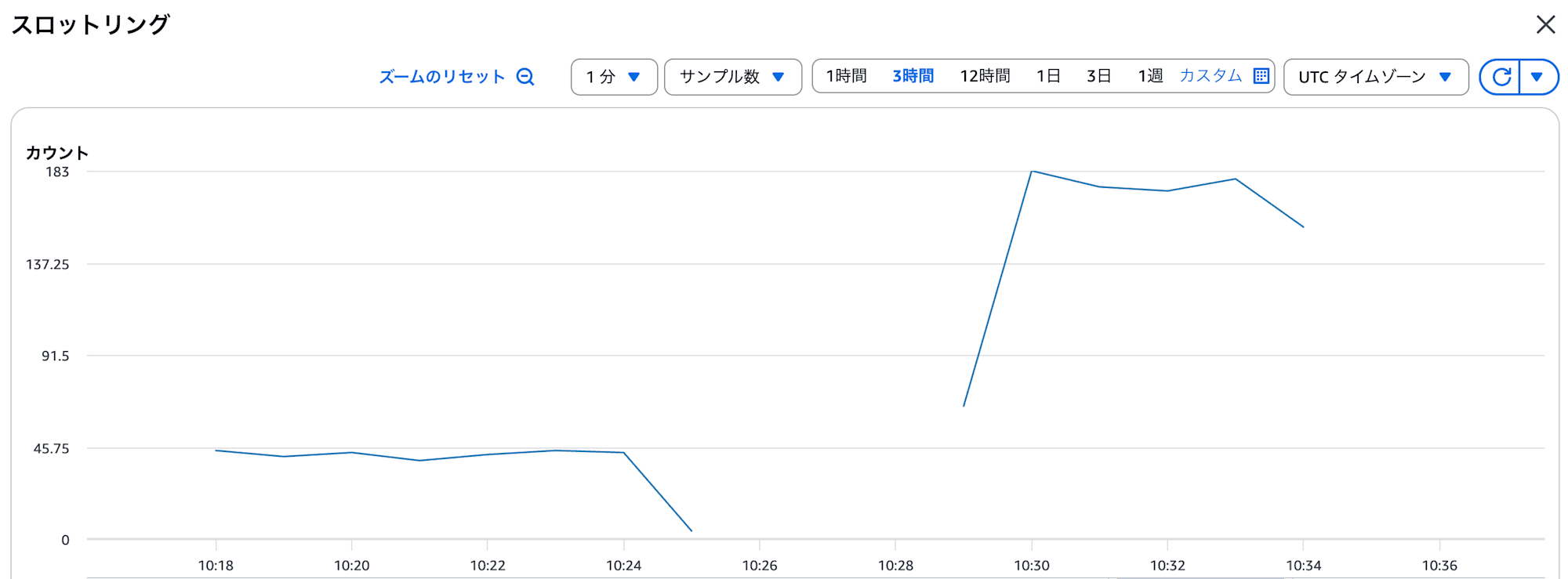Refresh the chart data
Screen dimensions: 1568x579
[x=1501, y=77]
